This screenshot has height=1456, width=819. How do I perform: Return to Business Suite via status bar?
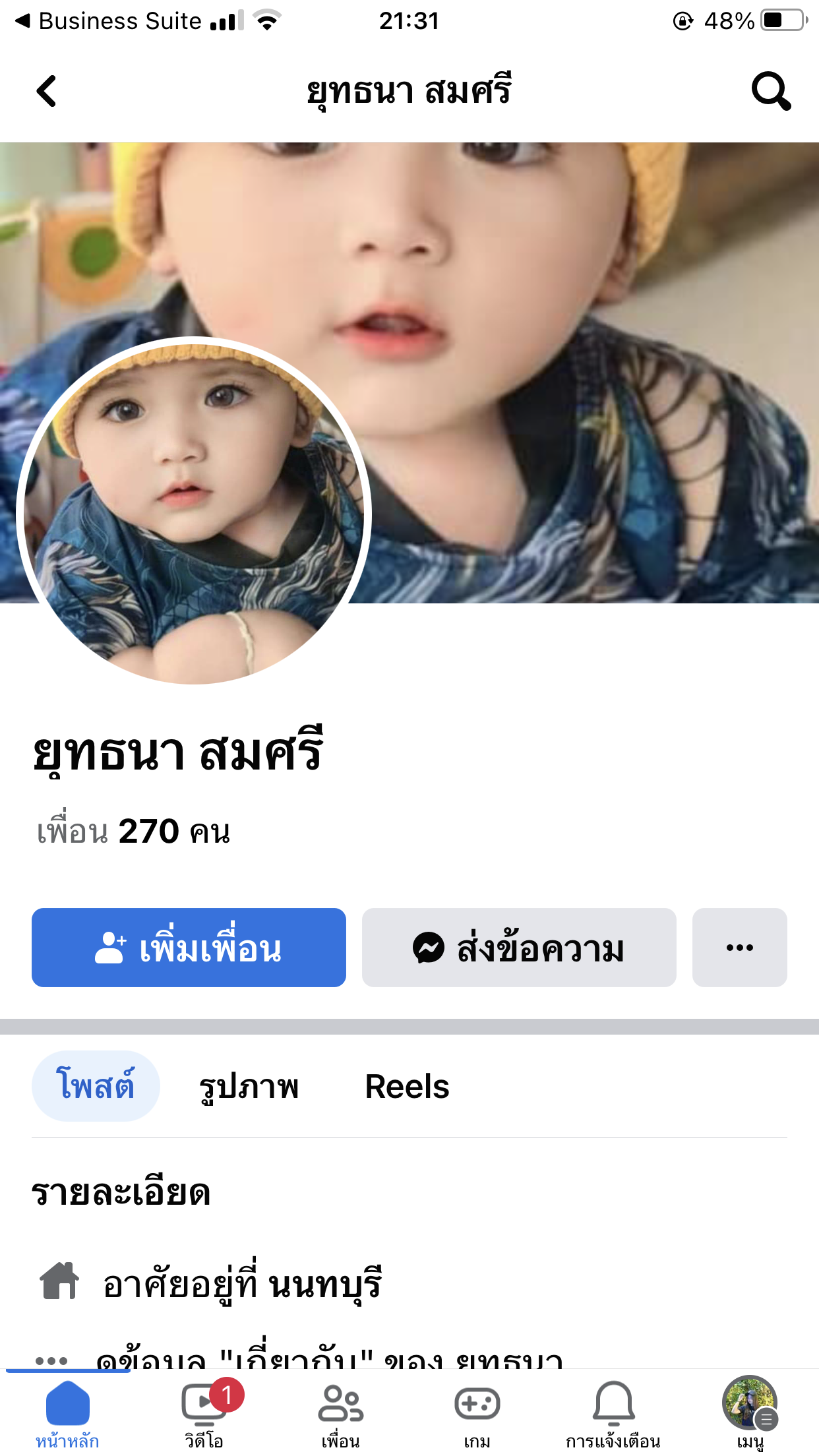(109, 21)
